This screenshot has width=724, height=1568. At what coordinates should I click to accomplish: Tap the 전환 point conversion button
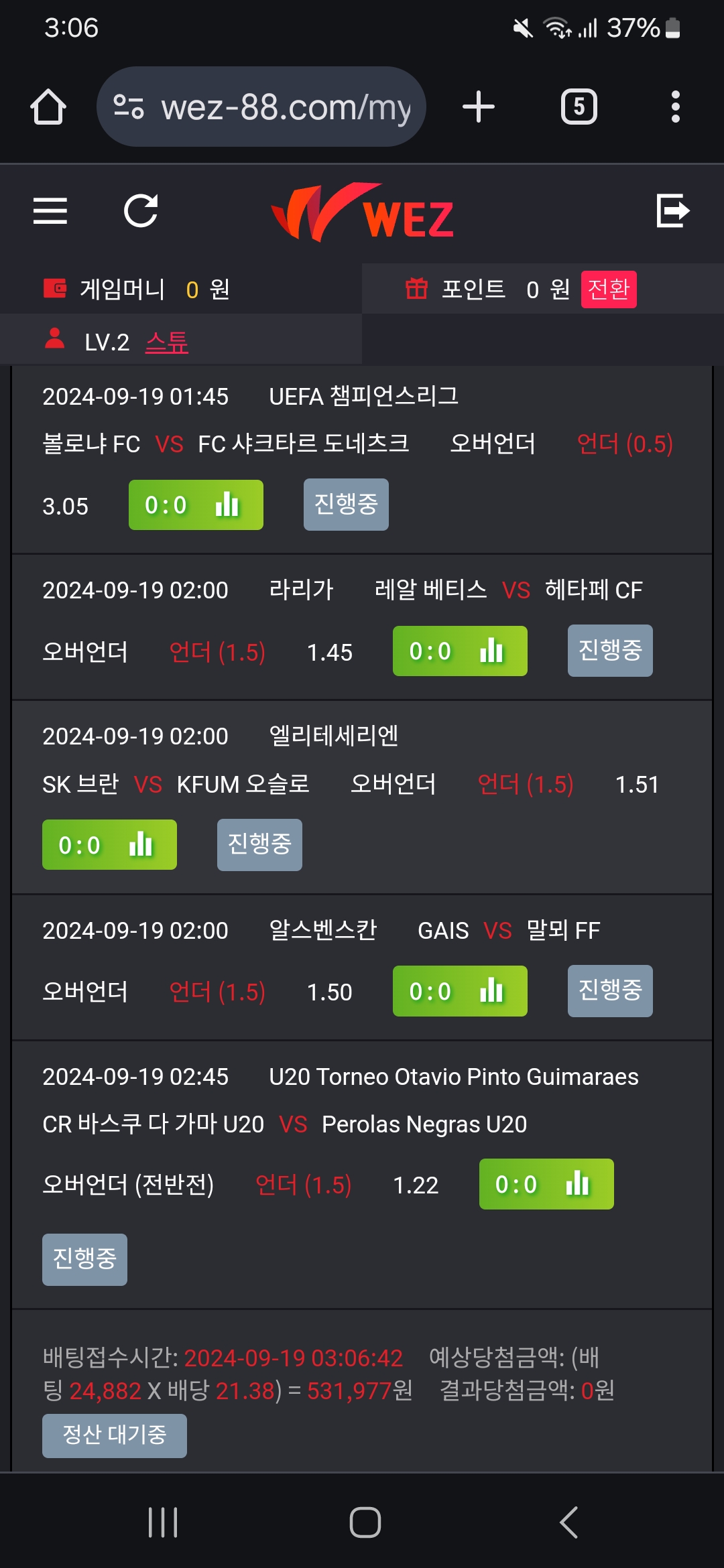[x=608, y=289]
